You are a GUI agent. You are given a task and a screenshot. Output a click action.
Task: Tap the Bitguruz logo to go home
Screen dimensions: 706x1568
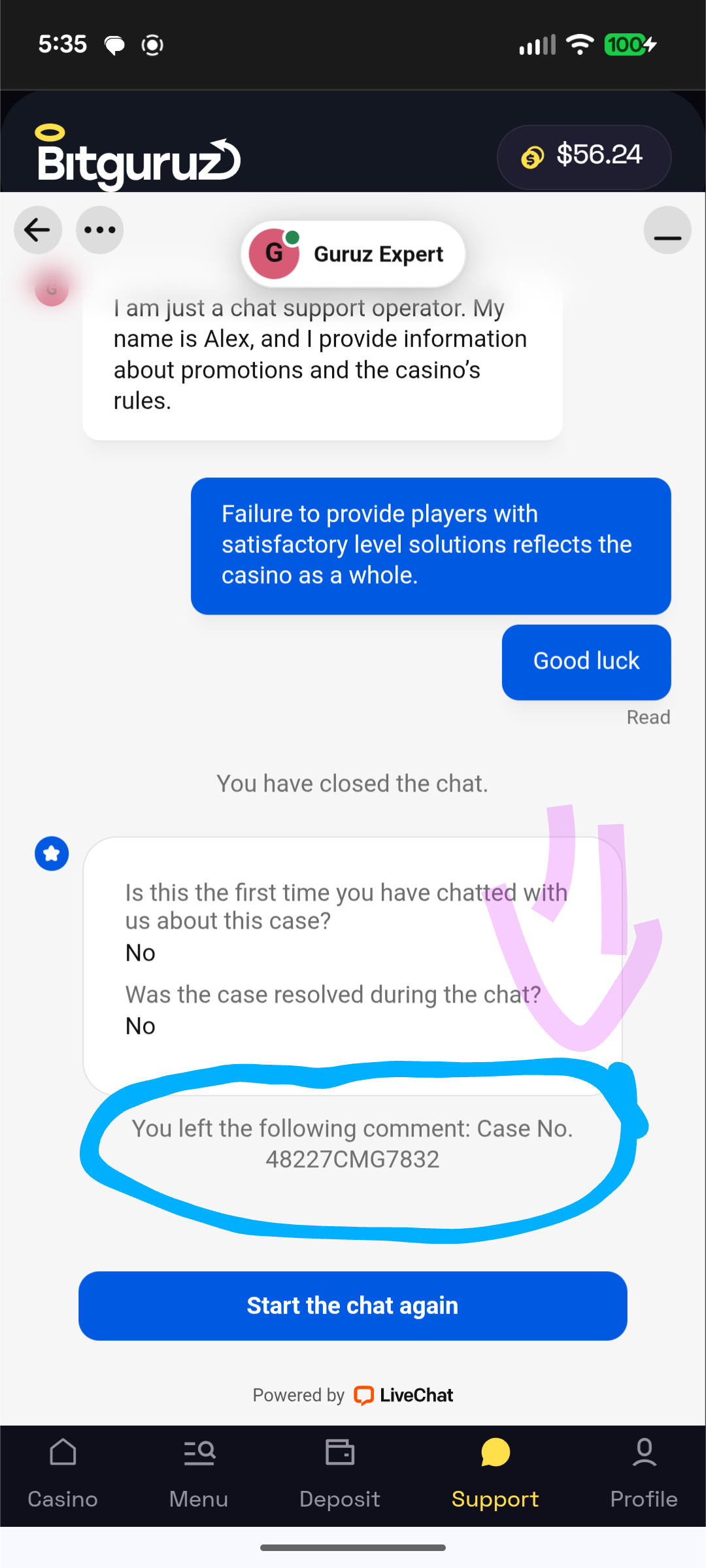pyautogui.click(x=139, y=158)
